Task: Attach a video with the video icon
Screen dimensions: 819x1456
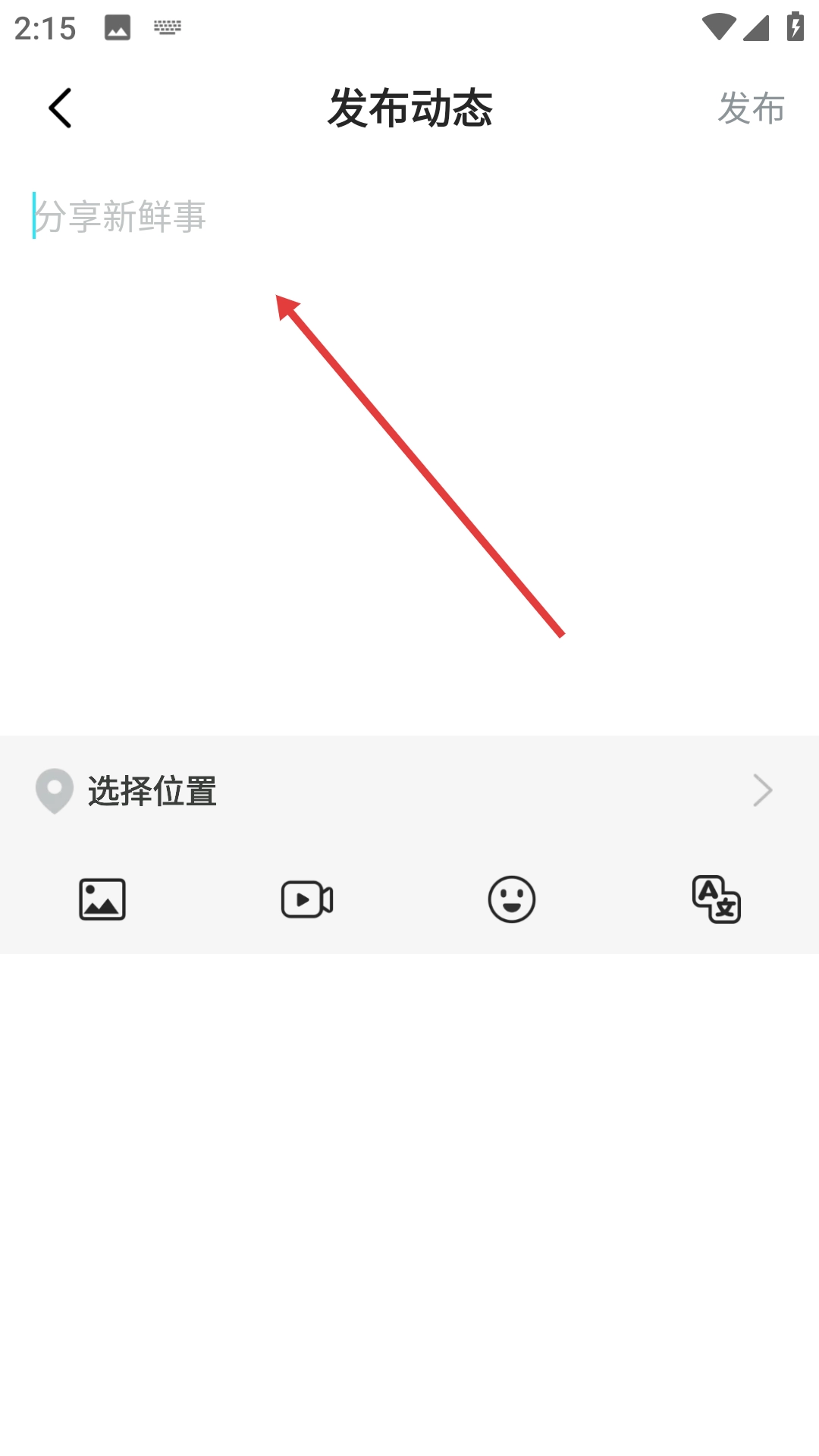Action: point(307,900)
